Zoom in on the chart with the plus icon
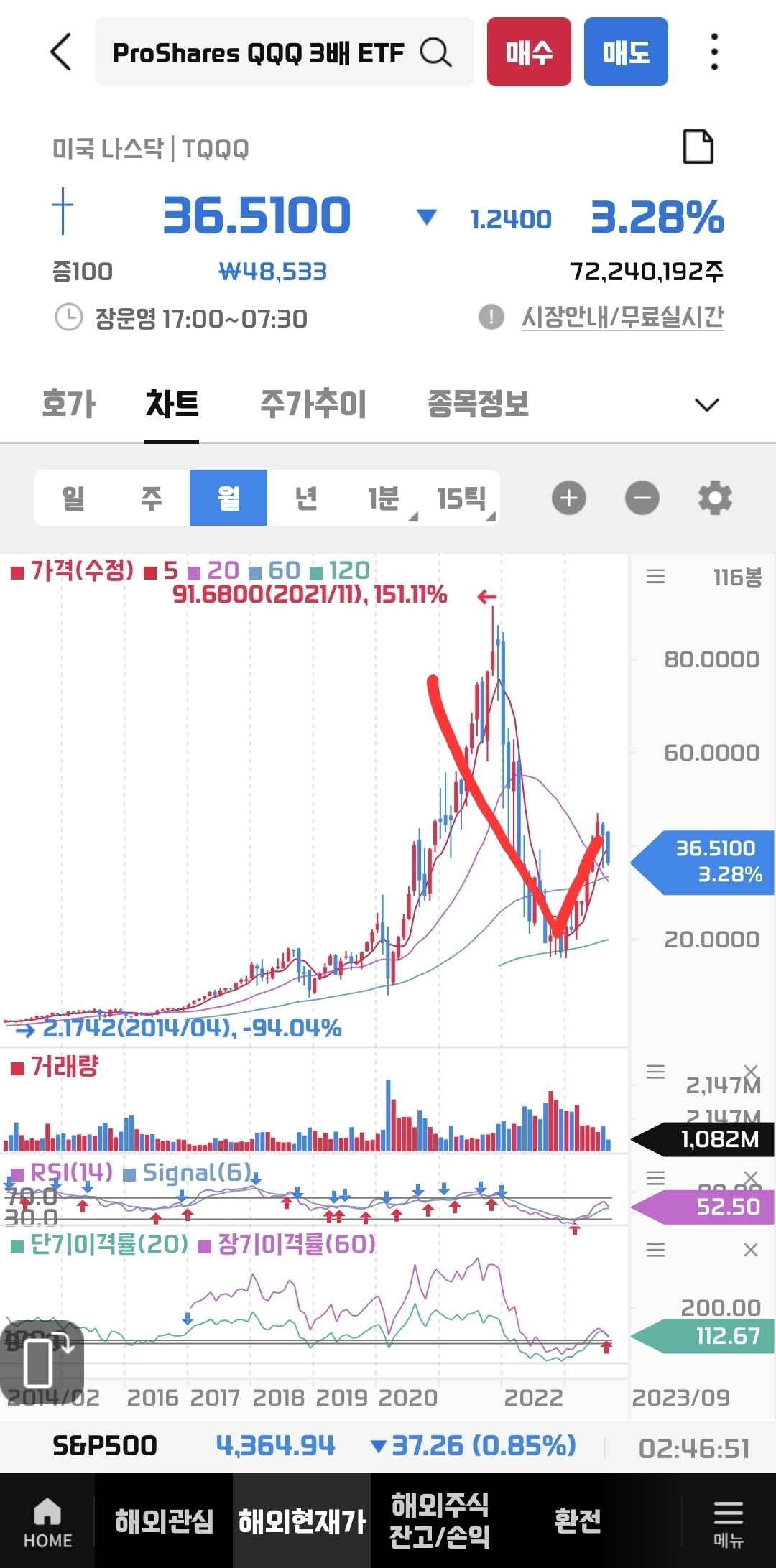The image size is (776, 1568). pyautogui.click(x=568, y=497)
